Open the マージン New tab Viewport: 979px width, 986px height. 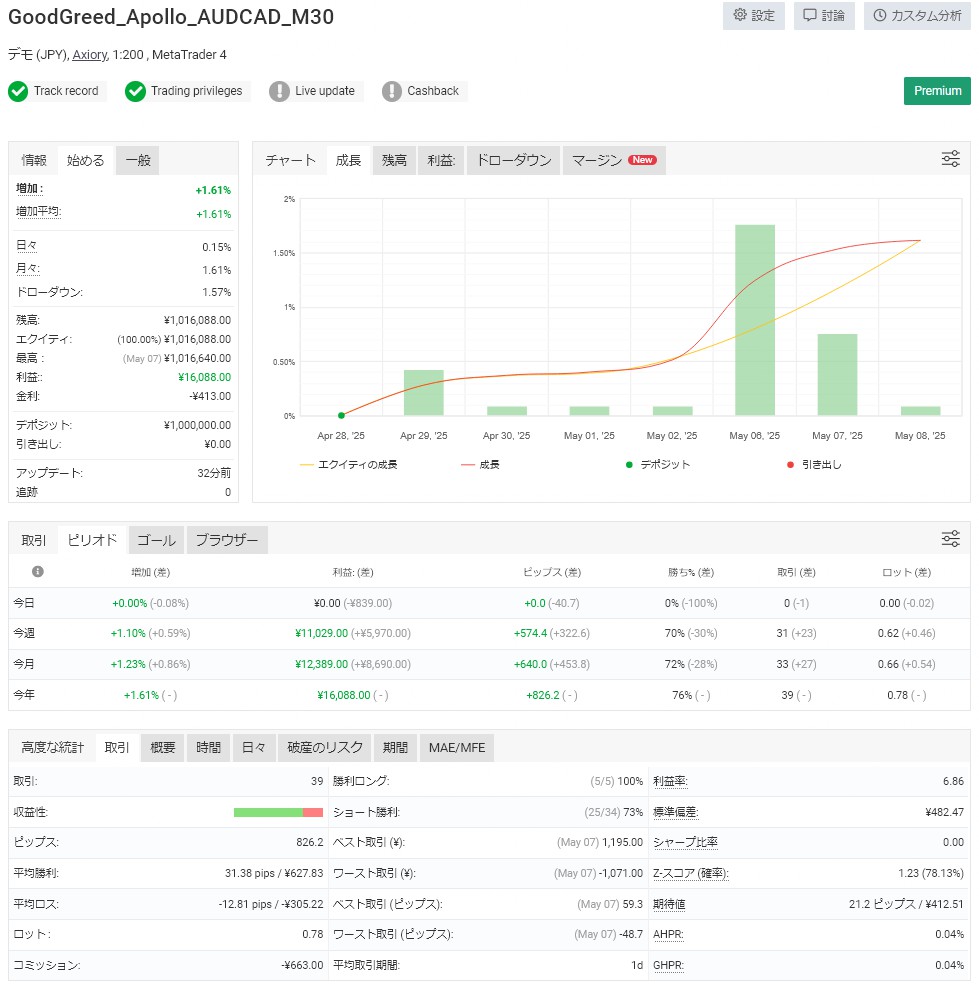click(x=613, y=160)
